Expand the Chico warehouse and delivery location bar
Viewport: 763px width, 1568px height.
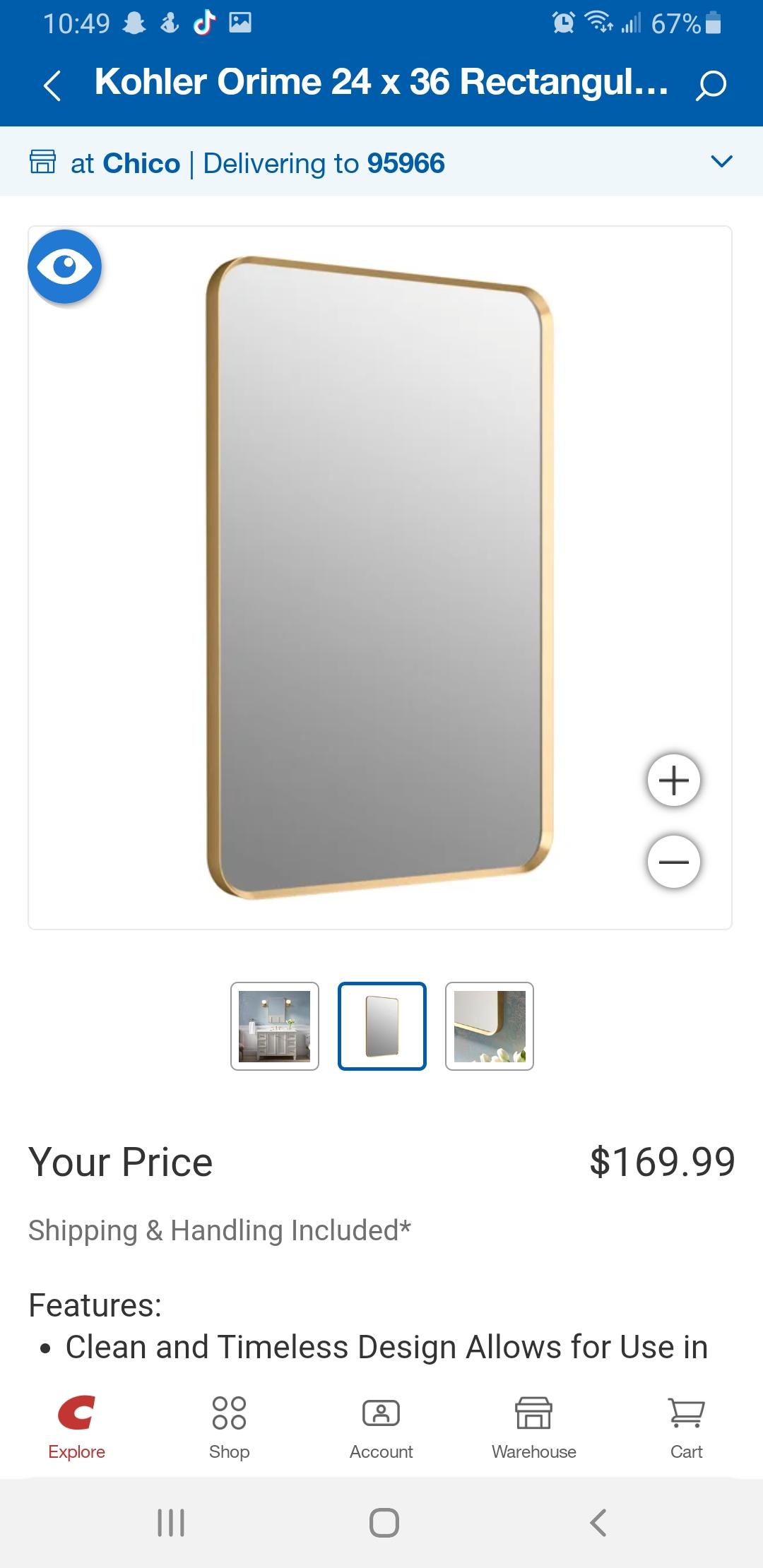coord(721,162)
